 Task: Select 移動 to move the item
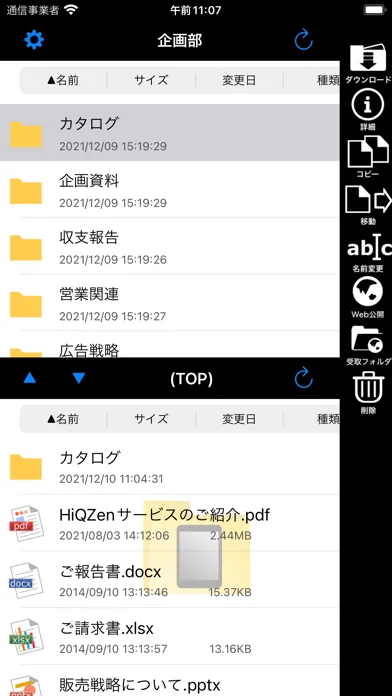368,204
